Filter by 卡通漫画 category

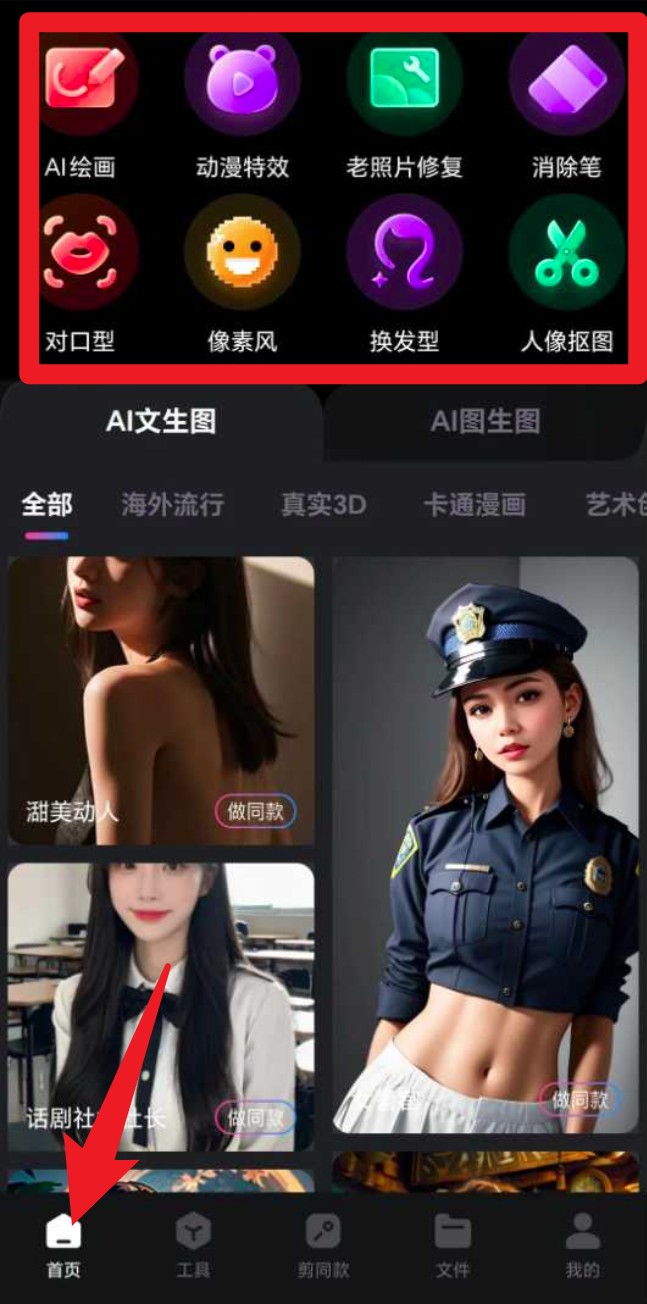474,505
